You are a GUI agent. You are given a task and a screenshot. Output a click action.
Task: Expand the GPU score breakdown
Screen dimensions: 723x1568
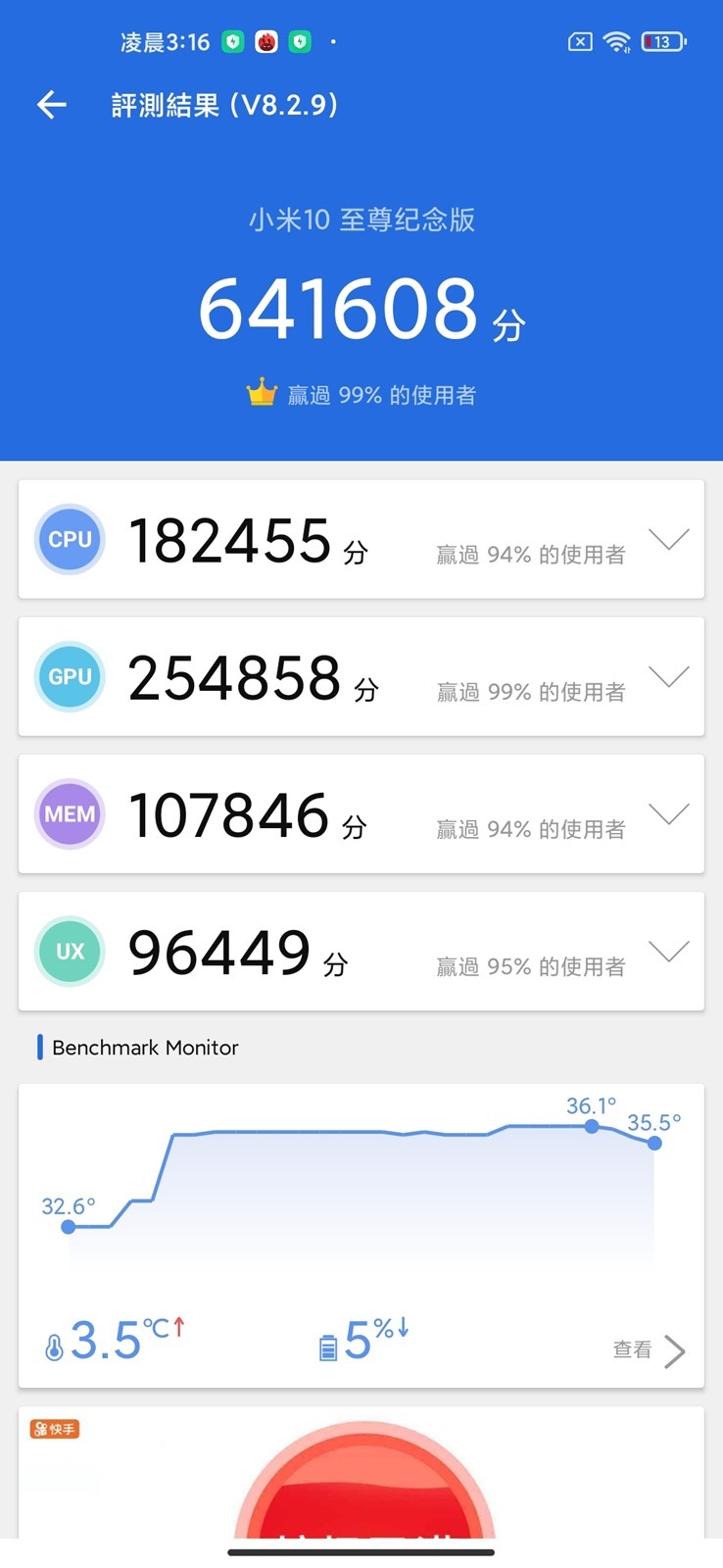pos(669,677)
